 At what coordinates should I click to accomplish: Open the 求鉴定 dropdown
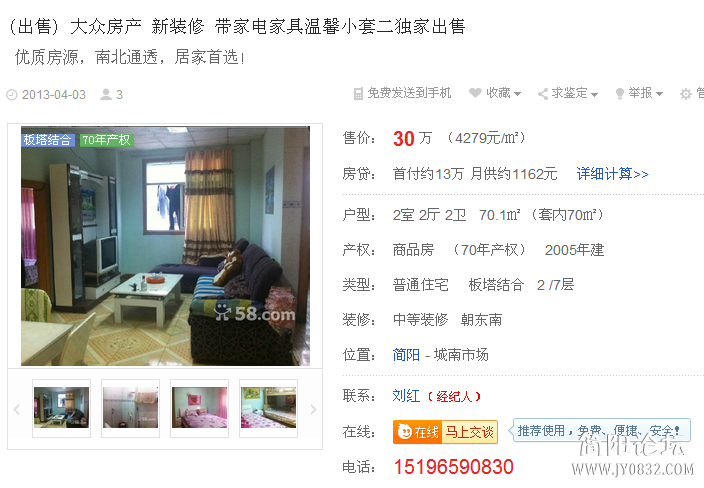568,93
